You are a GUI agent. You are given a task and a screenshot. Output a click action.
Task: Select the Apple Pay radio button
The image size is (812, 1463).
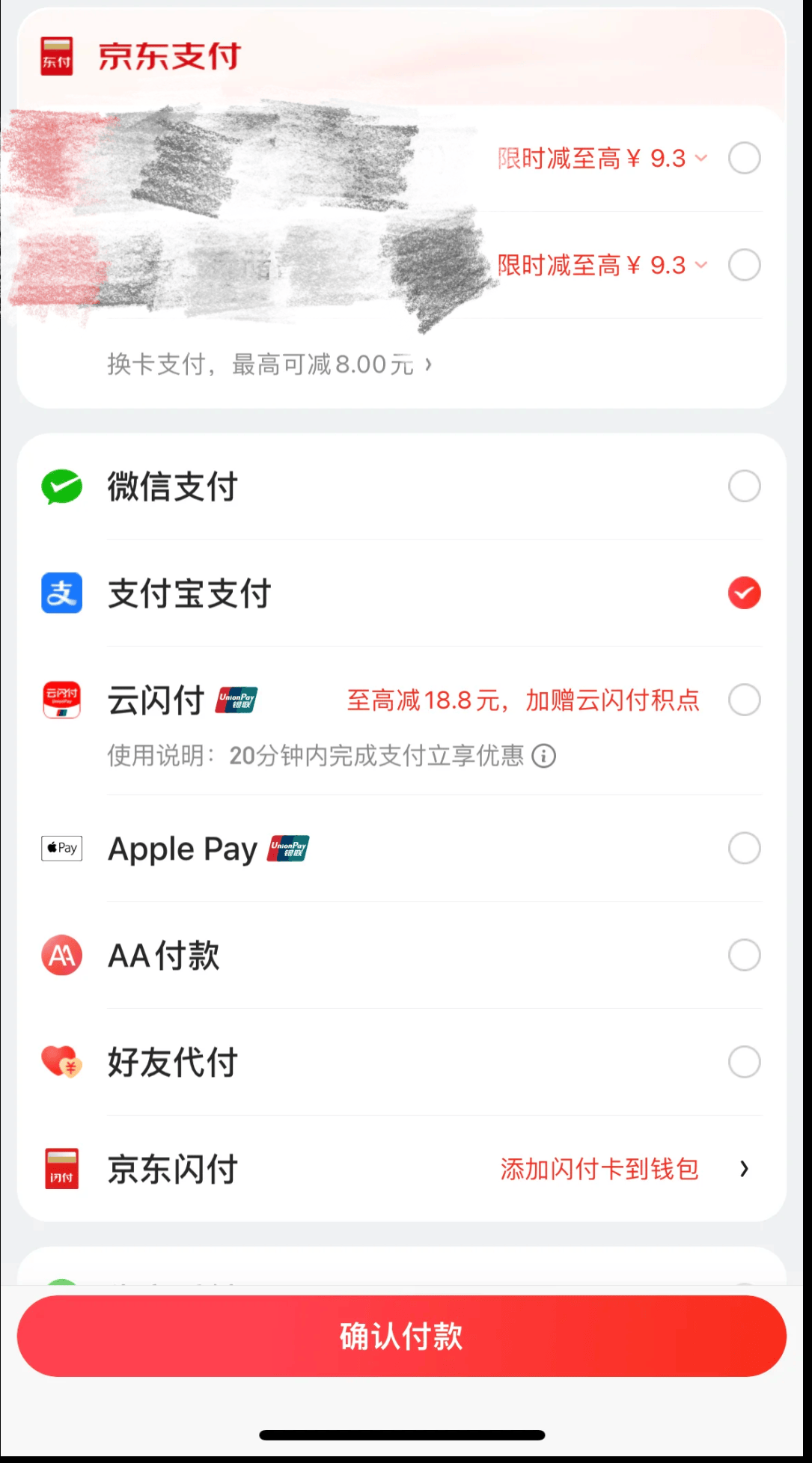pos(743,848)
